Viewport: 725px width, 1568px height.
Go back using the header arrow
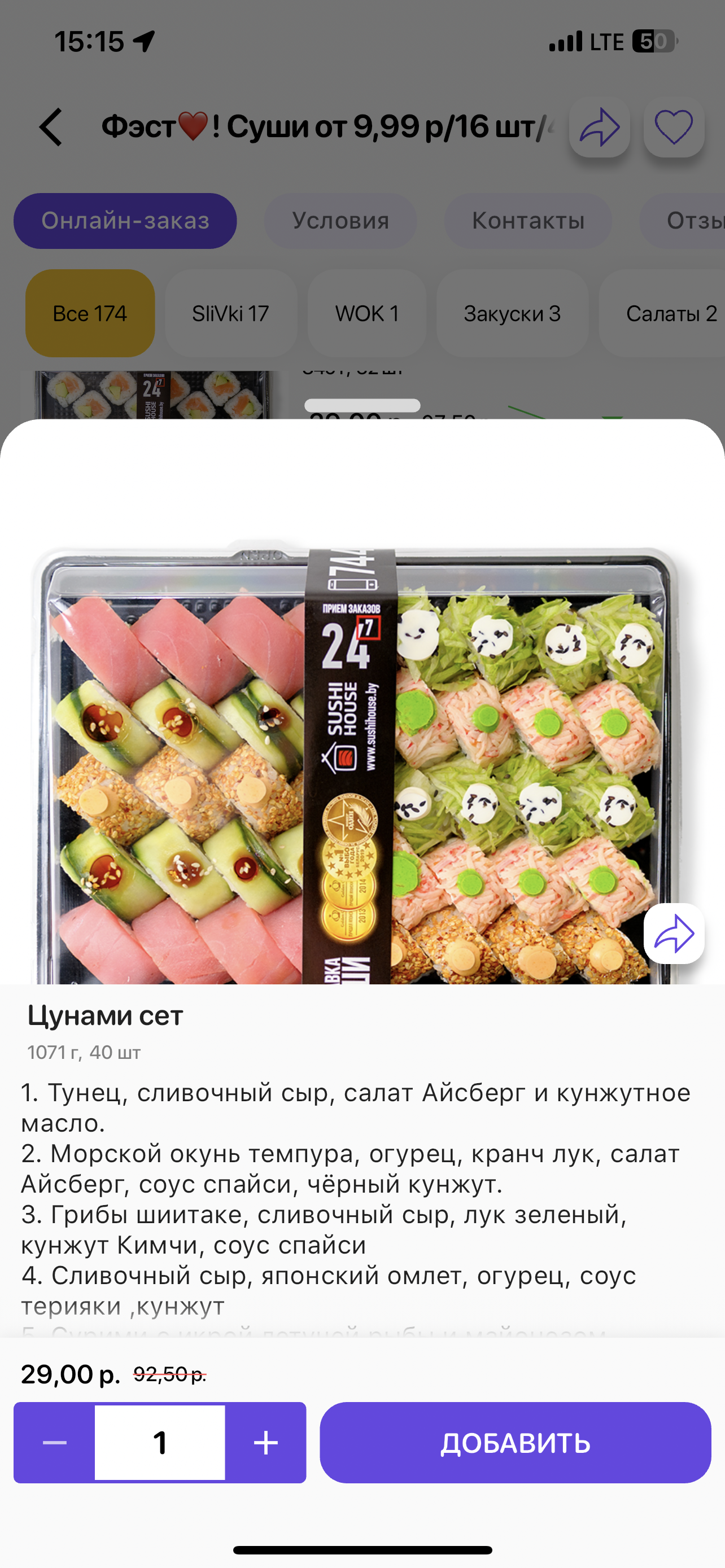[51, 127]
